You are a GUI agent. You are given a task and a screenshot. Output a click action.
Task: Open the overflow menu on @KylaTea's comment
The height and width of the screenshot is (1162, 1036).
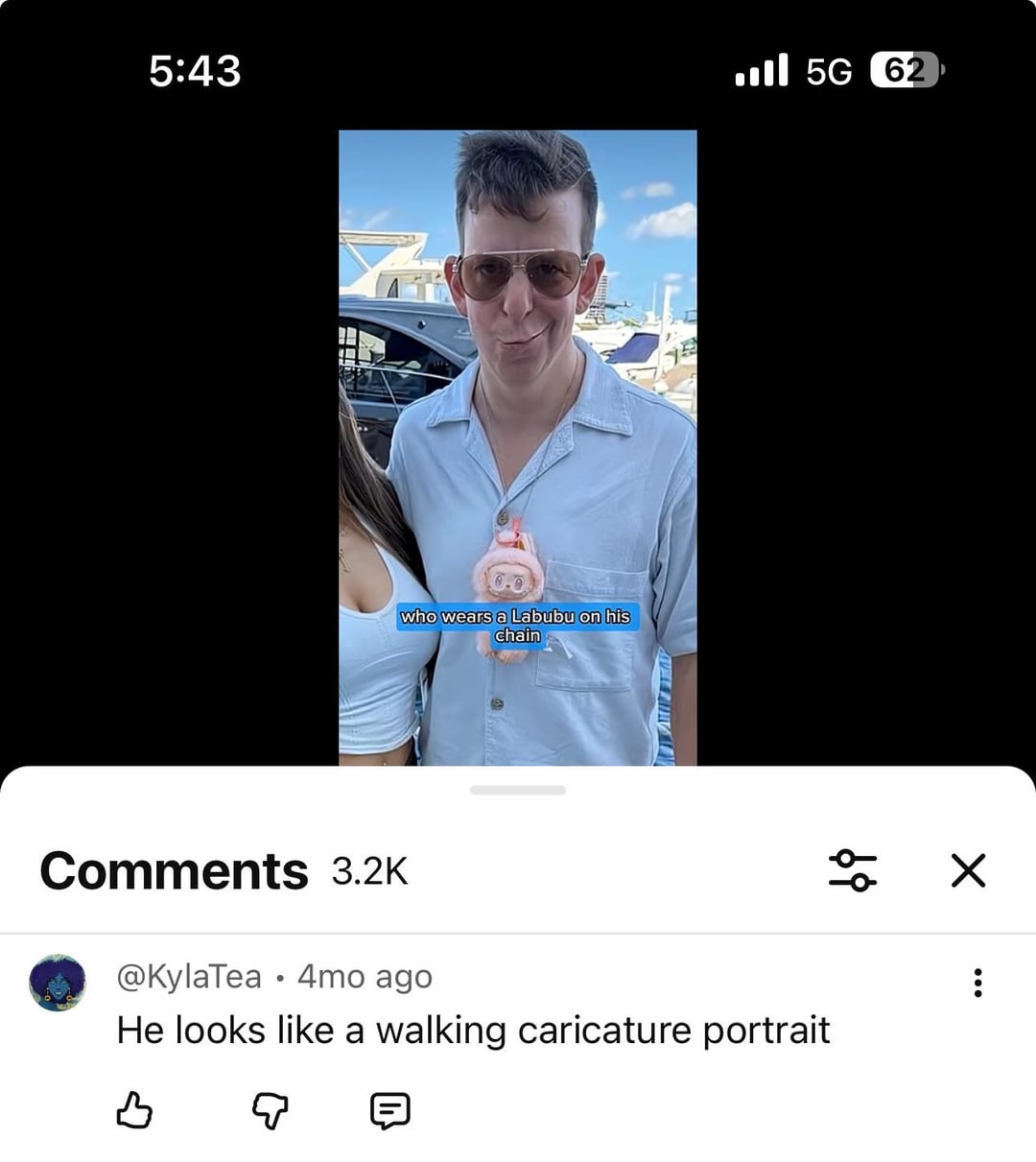[977, 983]
